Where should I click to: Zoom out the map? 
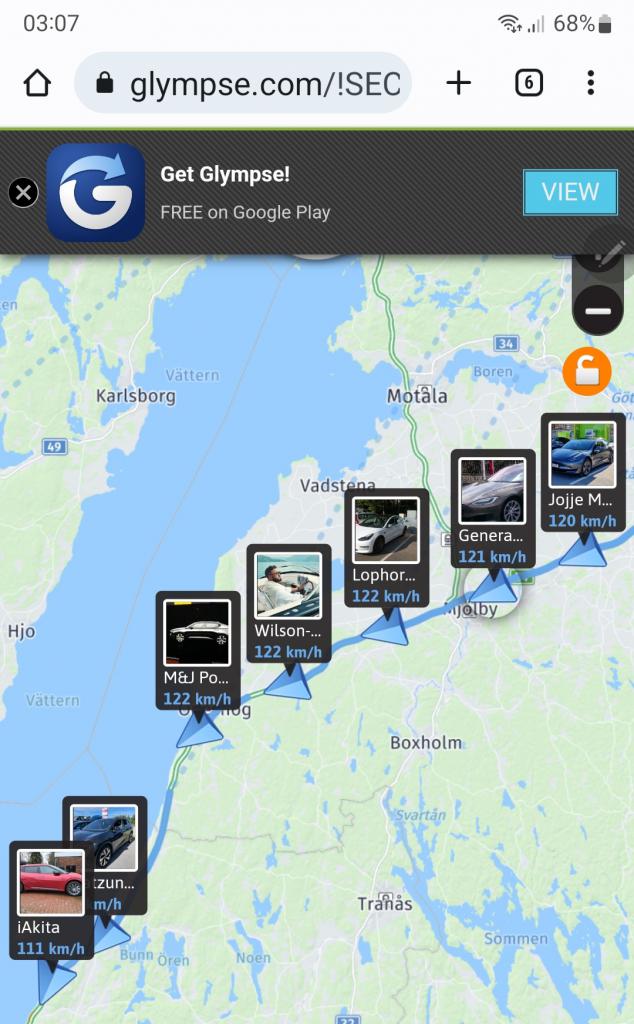[598, 311]
